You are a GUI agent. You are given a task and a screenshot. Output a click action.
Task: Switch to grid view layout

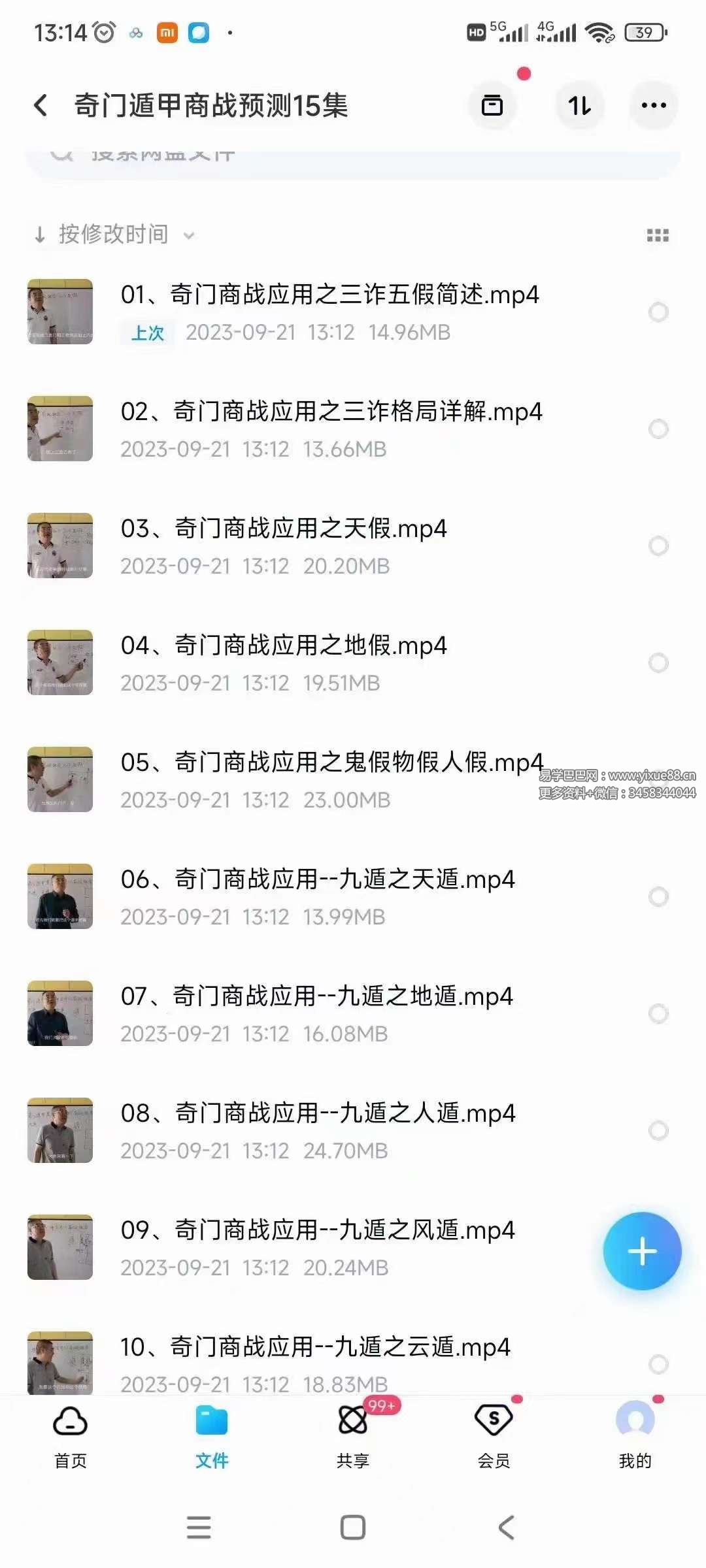pyautogui.click(x=657, y=235)
